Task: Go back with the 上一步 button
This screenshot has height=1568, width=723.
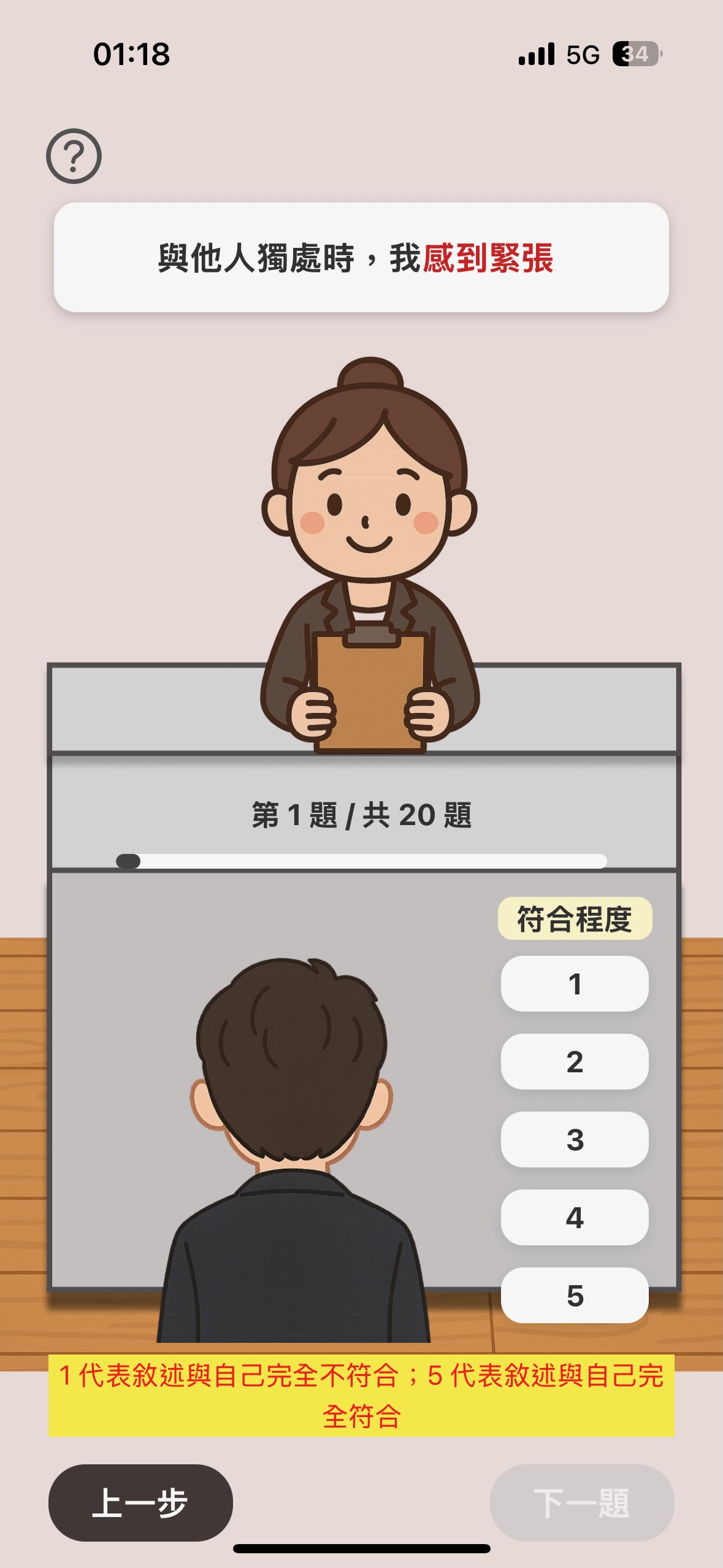Action: click(x=140, y=1502)
